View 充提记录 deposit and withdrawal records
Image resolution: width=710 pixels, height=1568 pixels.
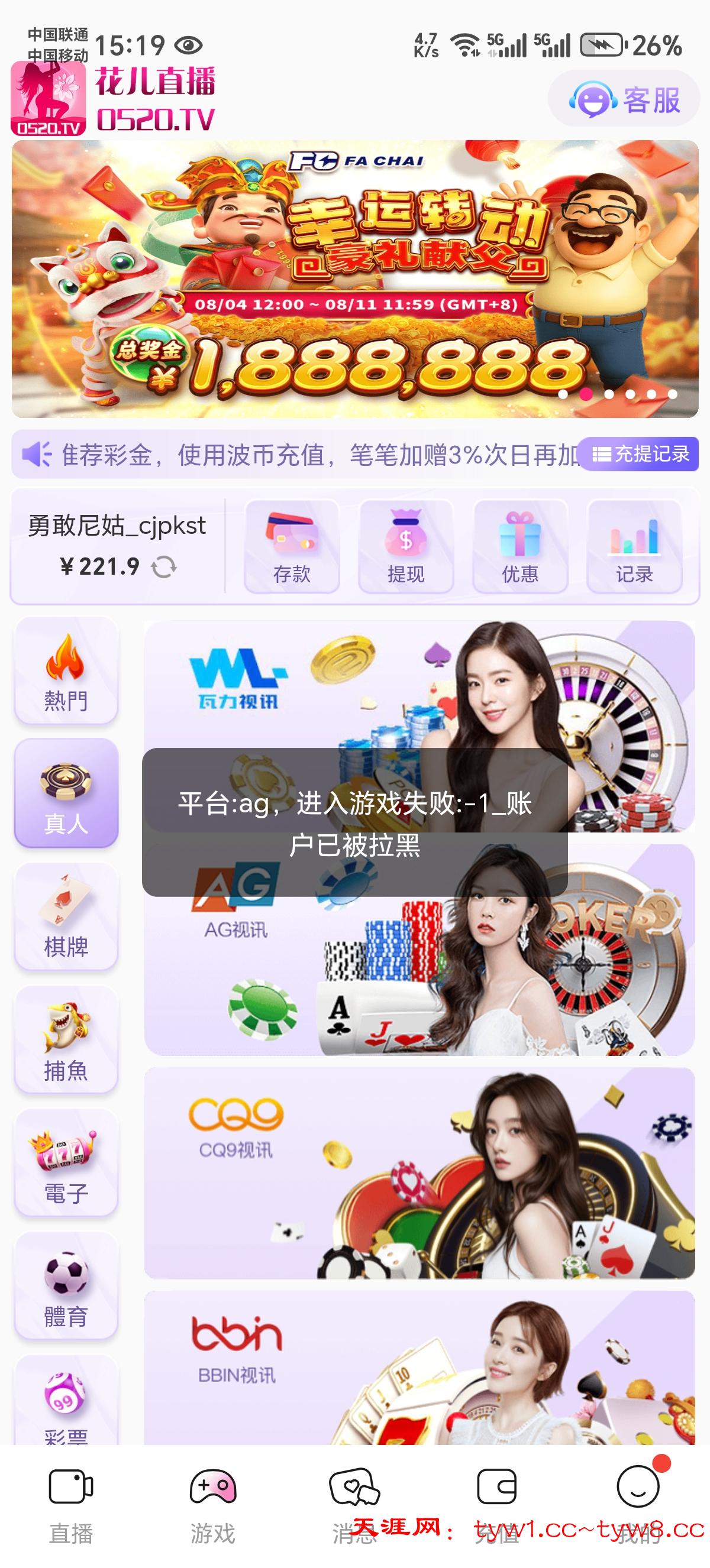[640, 454]
